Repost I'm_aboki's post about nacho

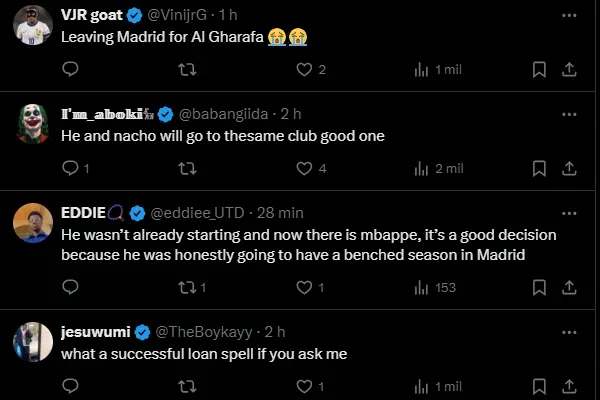[187, 168]
